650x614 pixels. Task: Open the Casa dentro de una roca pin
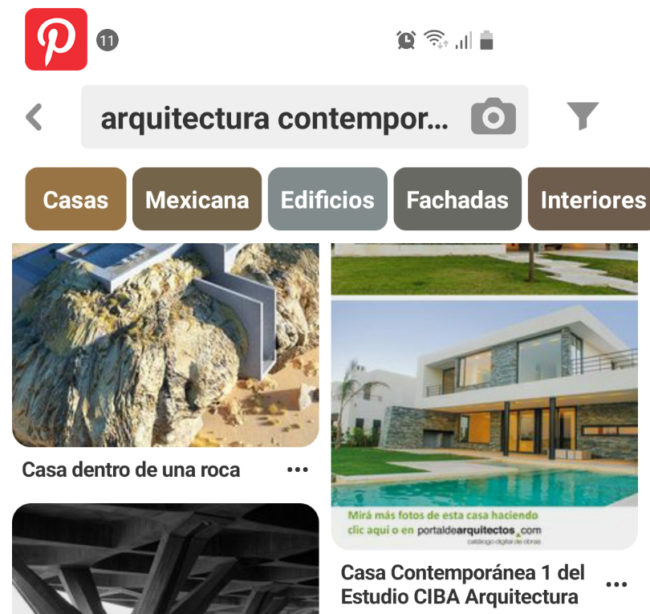[x=165, y=345]
